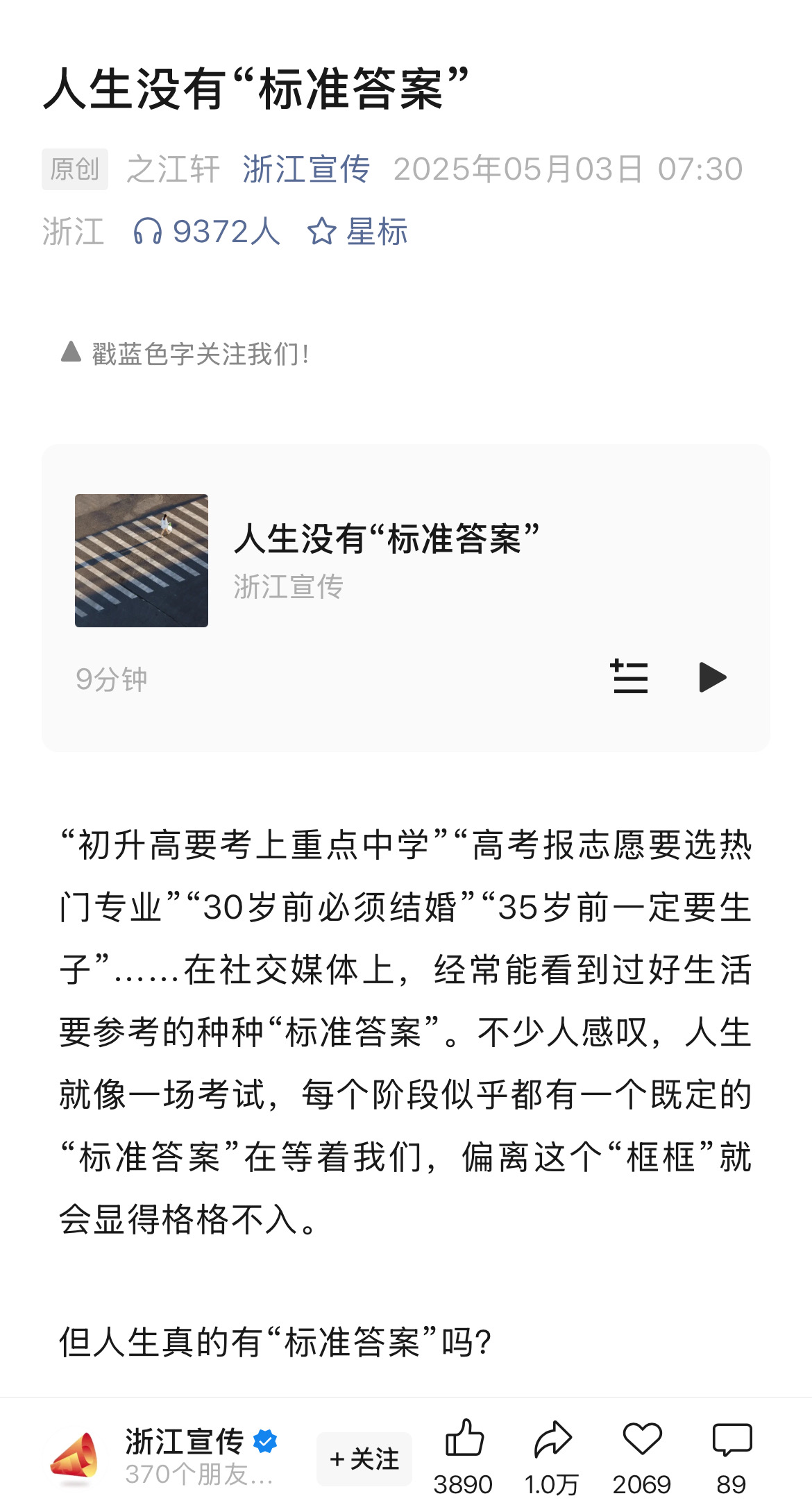Share the article via the arrow icon
This screenshot has height=1512, width=812.
[x=552, y=1439]
